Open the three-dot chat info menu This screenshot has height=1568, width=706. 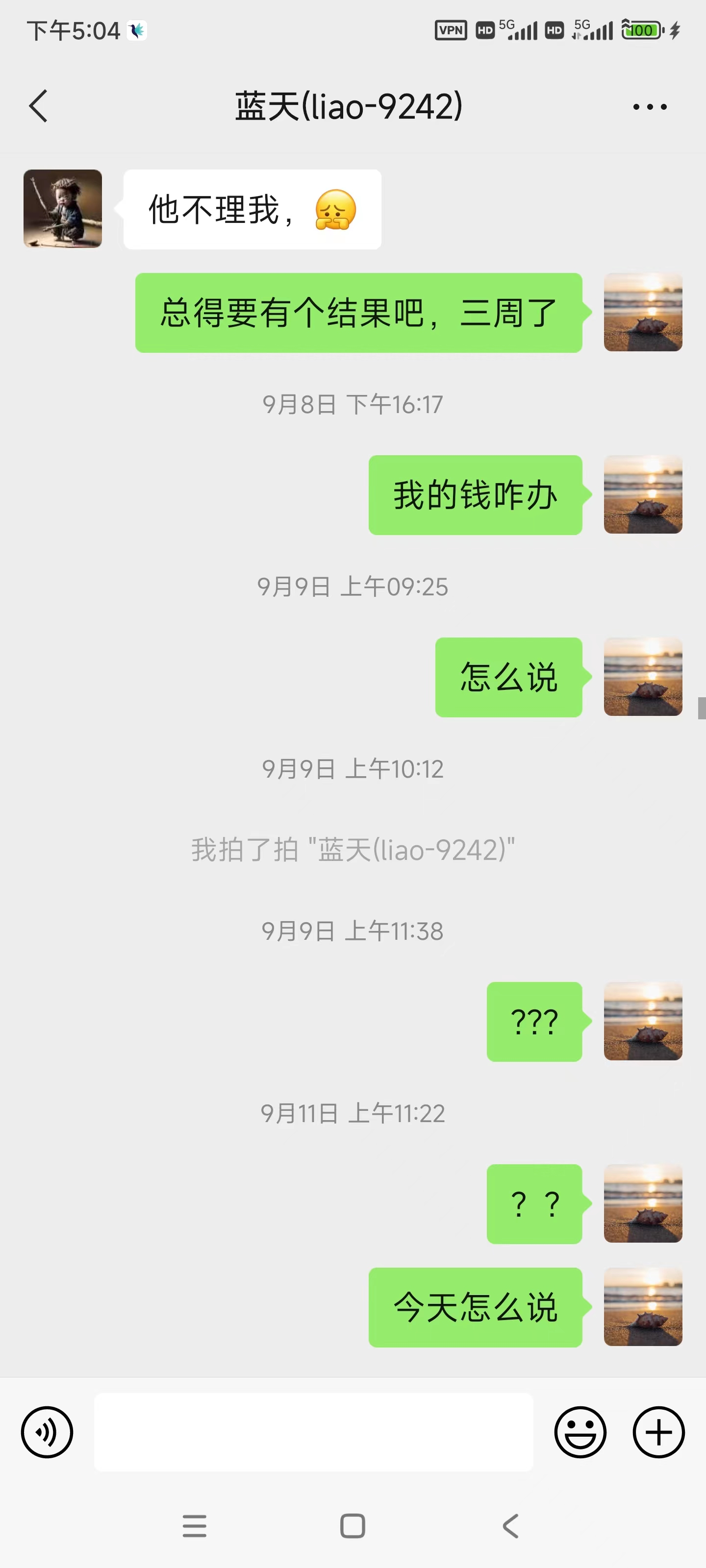pyautogui.click(x=649, y=107)
